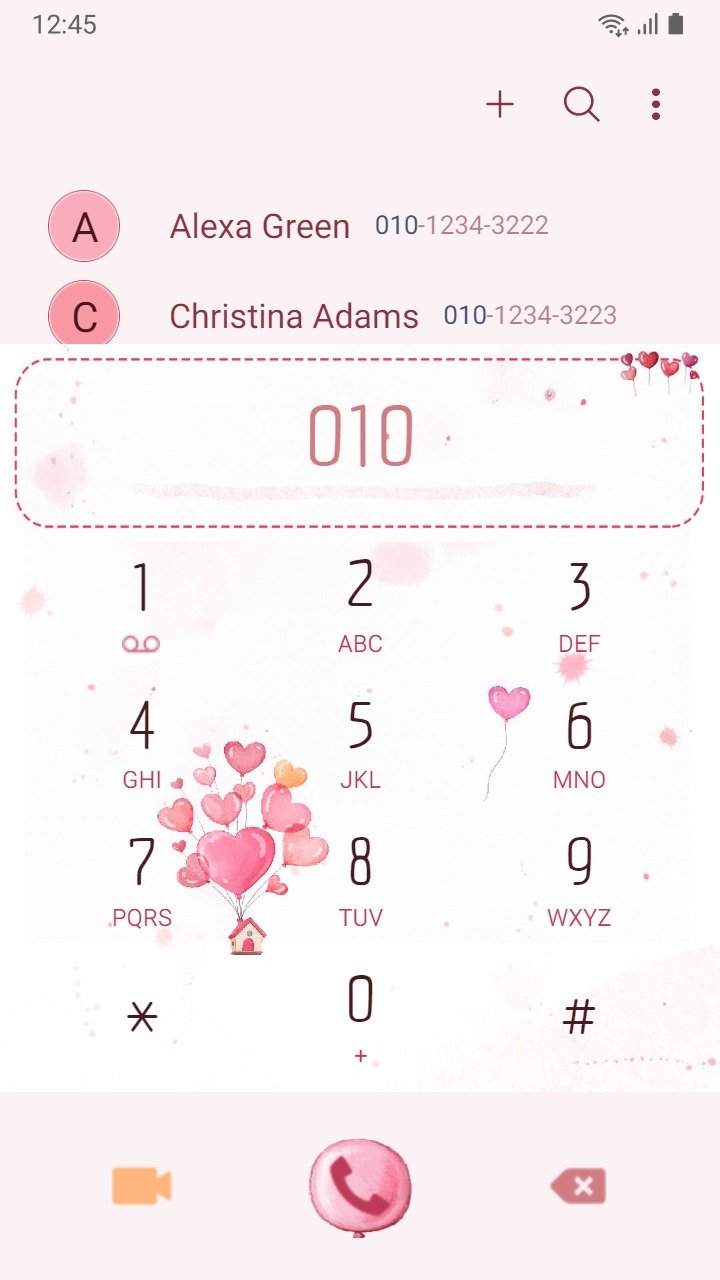Tap the 6 MNO key

[x=579, y=744]
